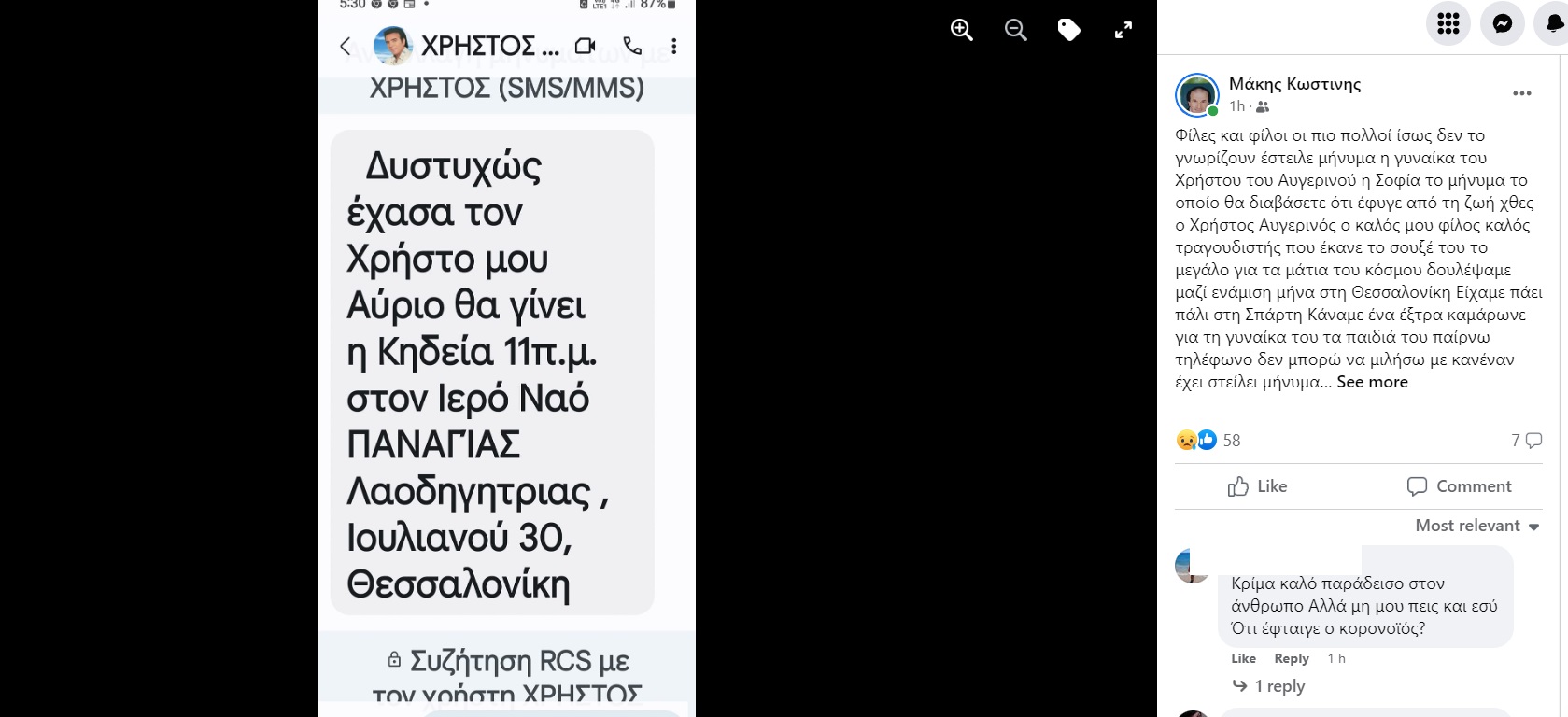Enter fullscreen photo view
Screen dimensions: 1568x717
tap(1123, 30)
